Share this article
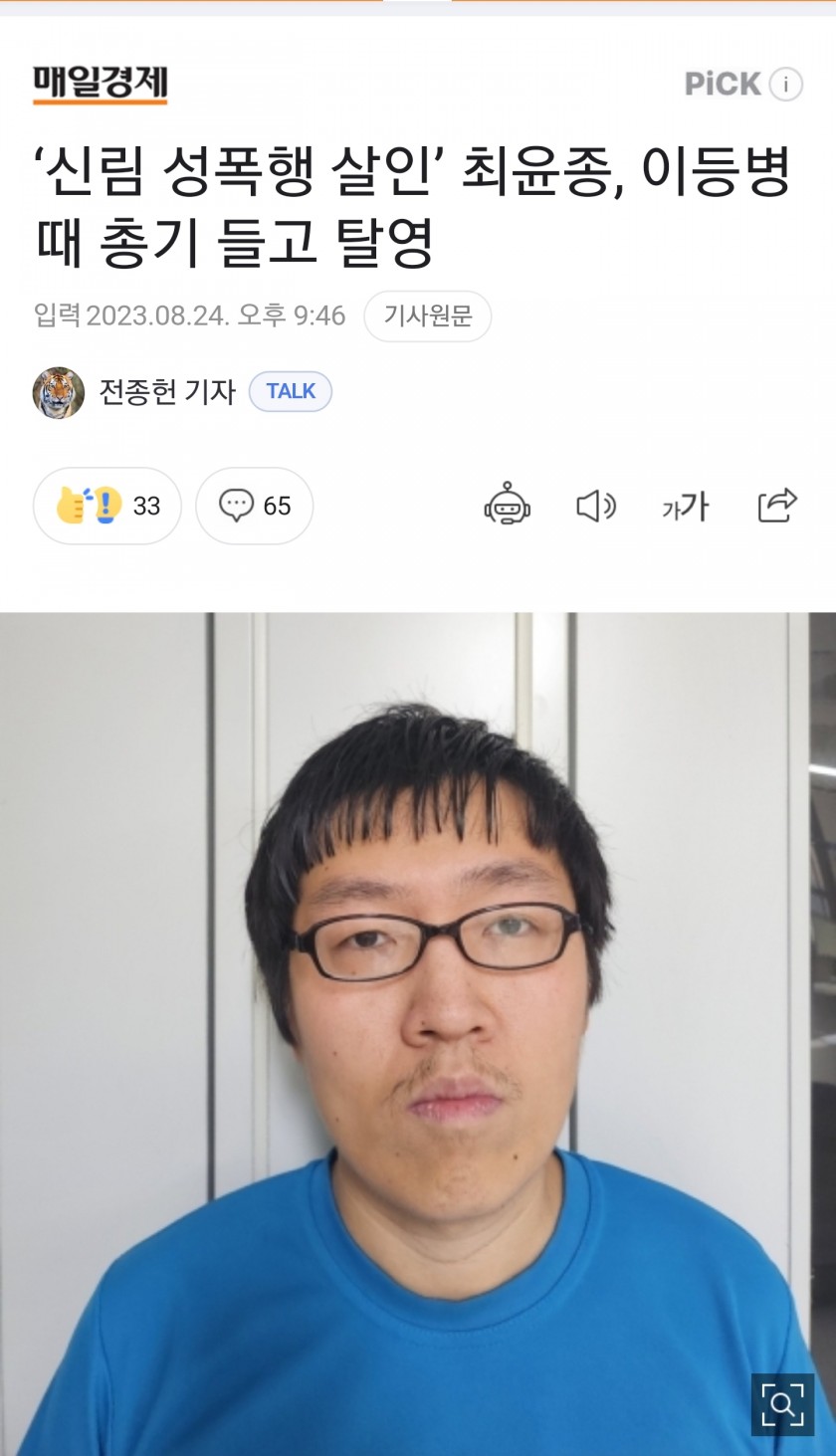Viewport: 836px width, 1456px height. [777, 506]
